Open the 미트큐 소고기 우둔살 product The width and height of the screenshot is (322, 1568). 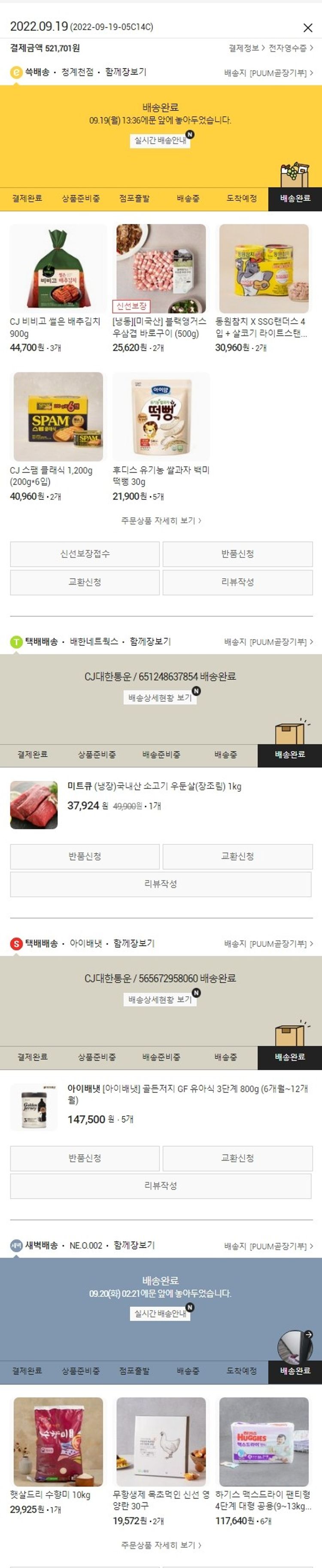154,787
